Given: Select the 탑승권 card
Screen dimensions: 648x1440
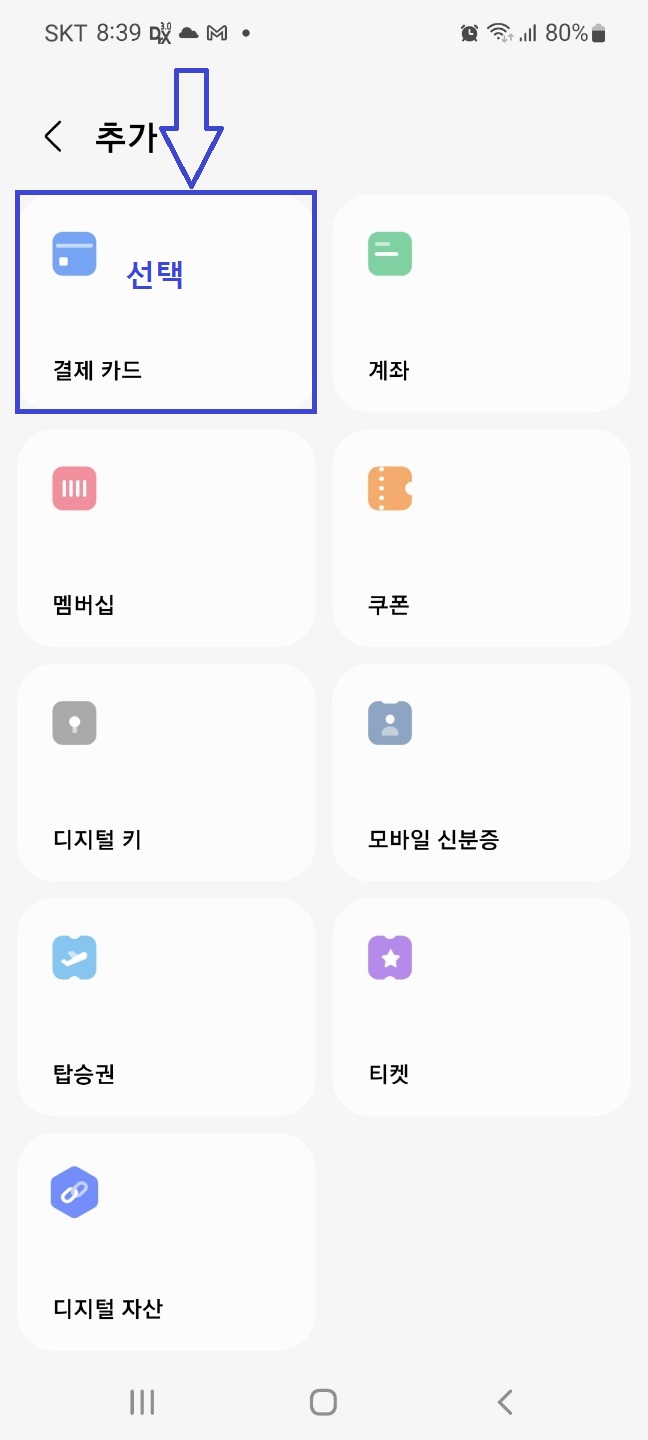Looking at the screenshot, I should pos(166,1006).
